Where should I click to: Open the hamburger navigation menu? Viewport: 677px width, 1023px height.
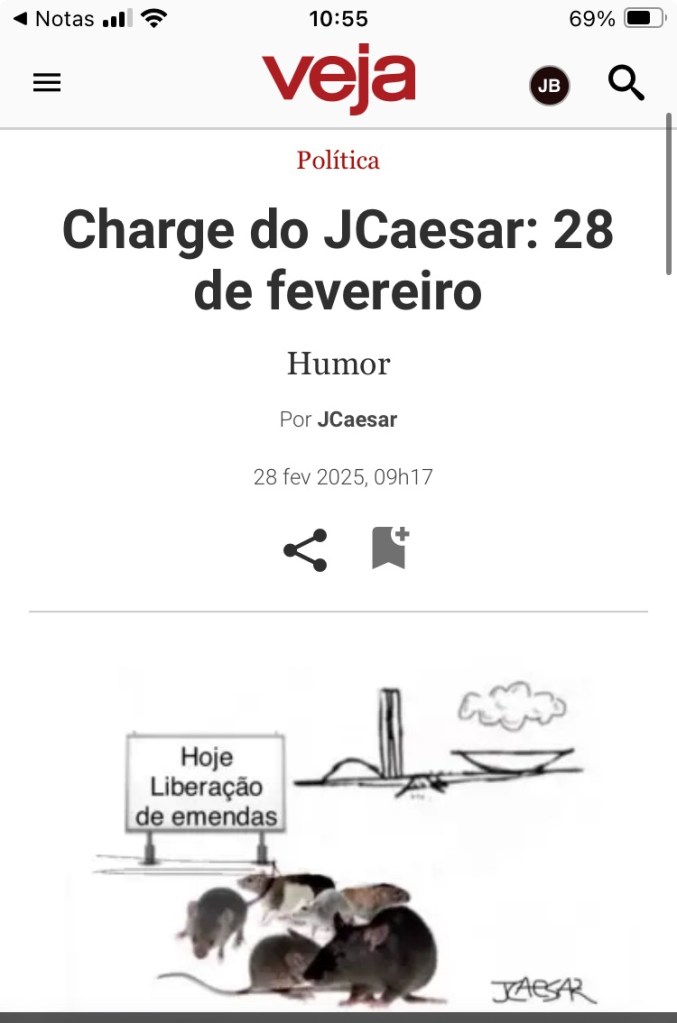coord(47,83)
